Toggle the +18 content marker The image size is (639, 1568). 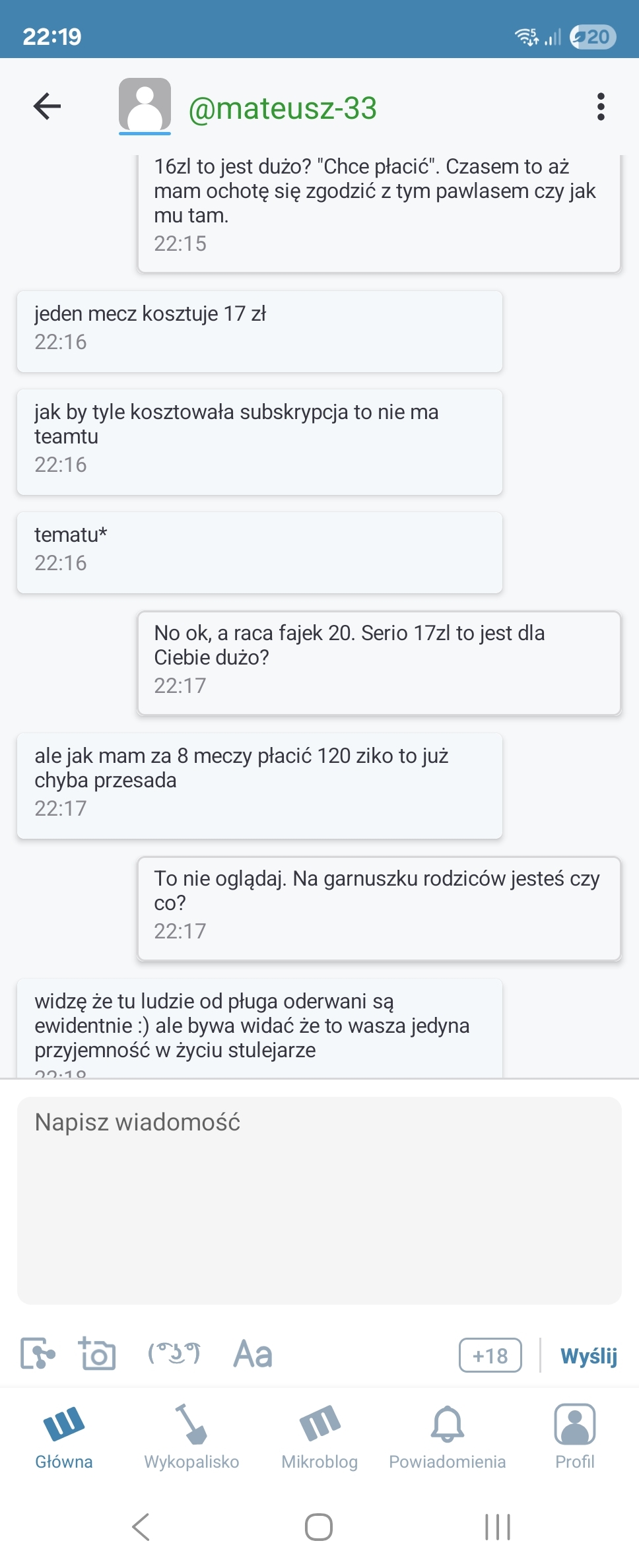[x=490, y=1356]
